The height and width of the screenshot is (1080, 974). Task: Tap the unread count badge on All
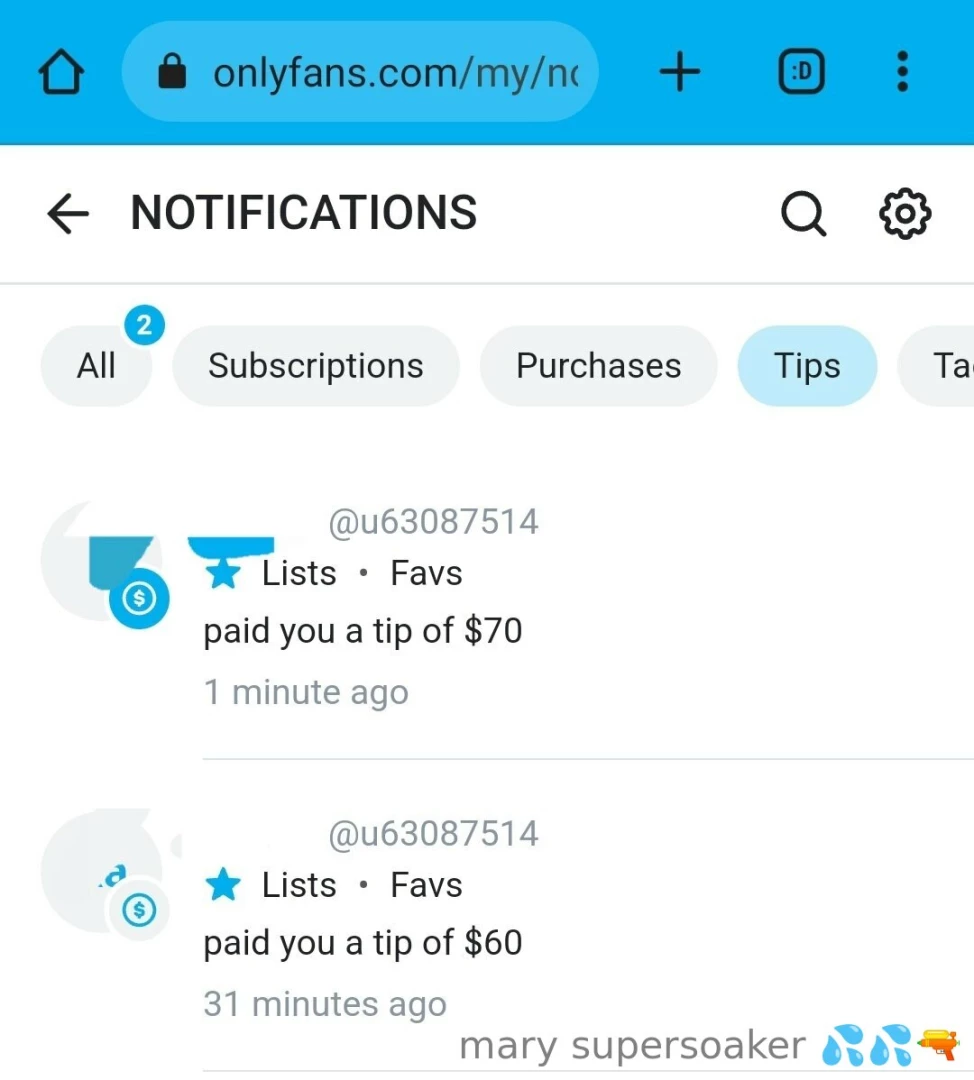click(x=144, y=324)
